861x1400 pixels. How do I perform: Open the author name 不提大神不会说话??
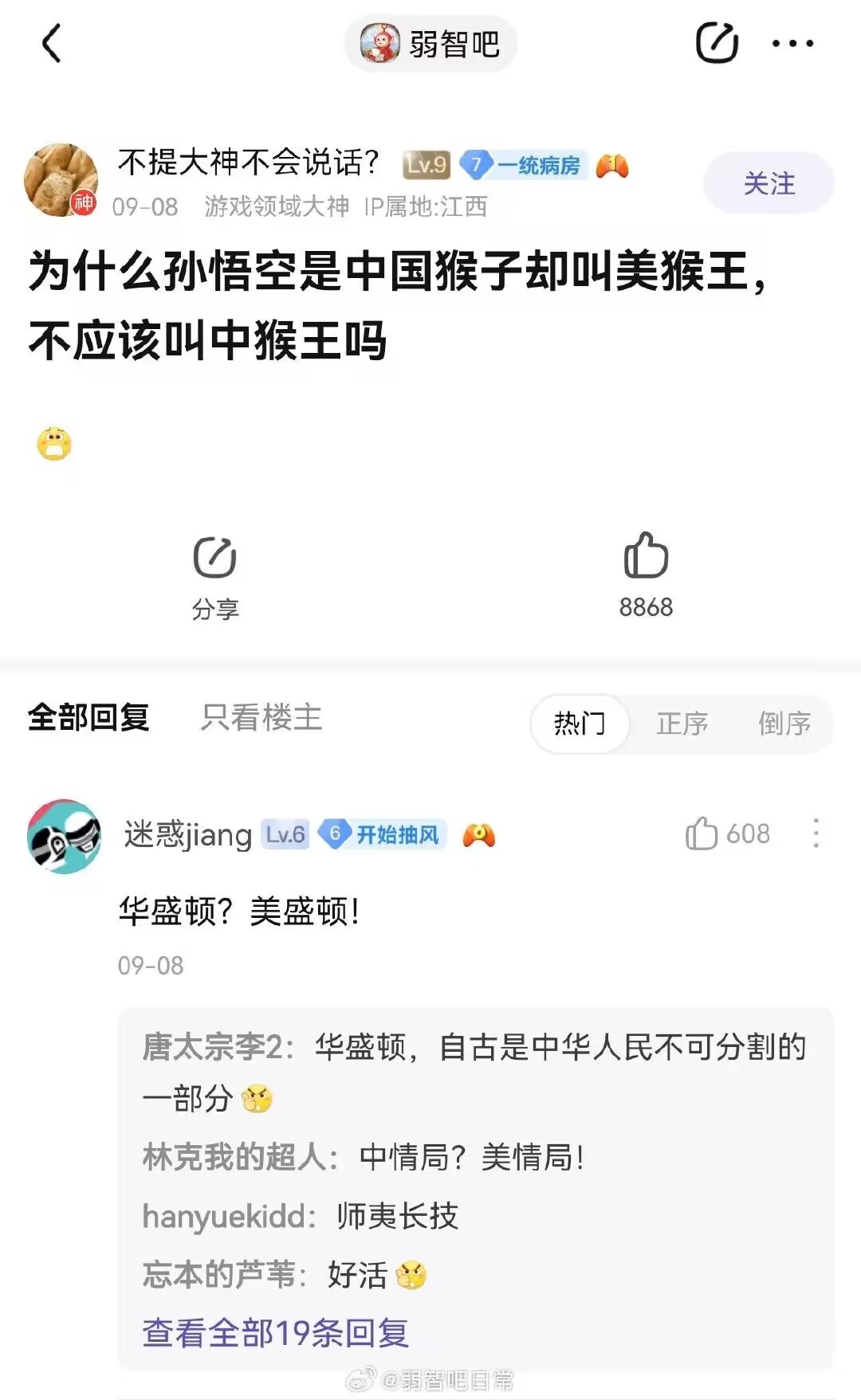248,163
